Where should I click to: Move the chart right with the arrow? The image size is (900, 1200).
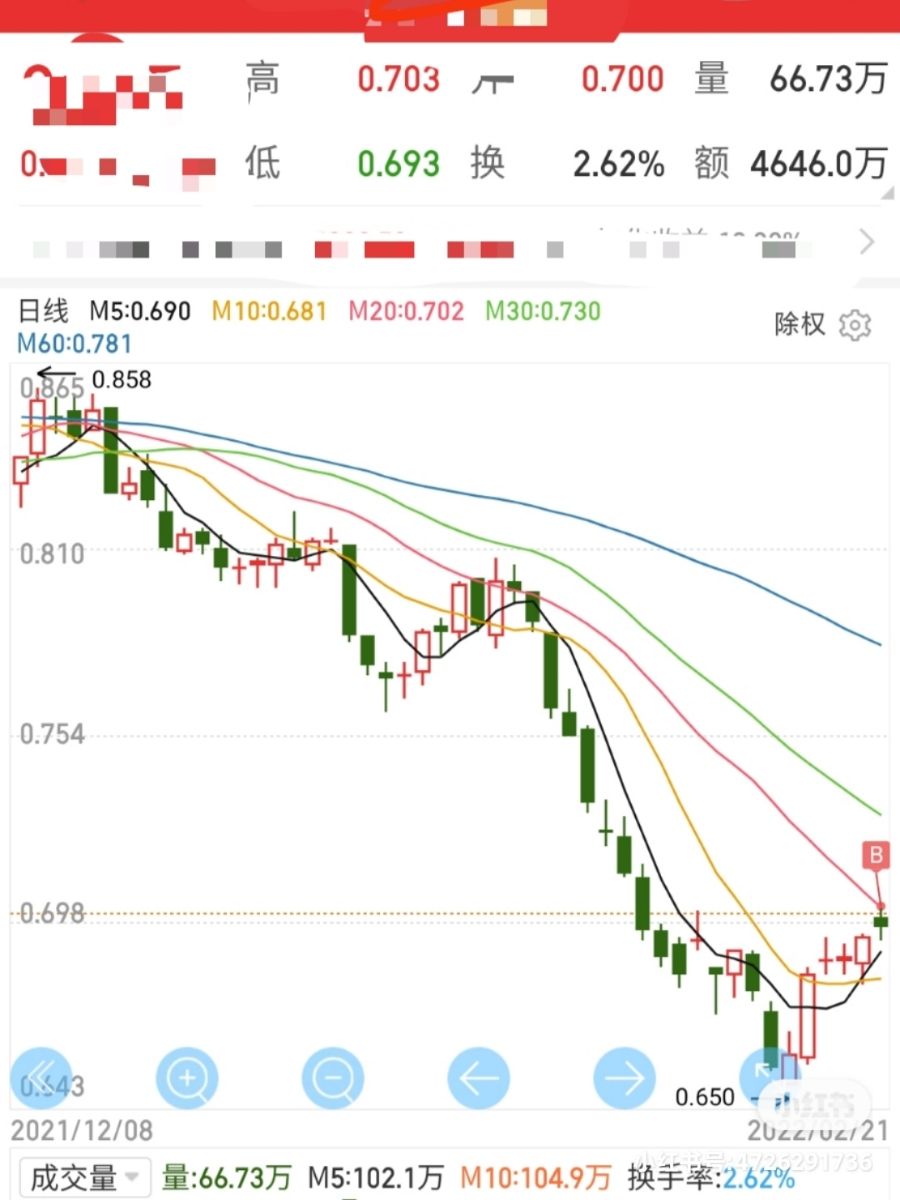click(x=625, y=1078)
